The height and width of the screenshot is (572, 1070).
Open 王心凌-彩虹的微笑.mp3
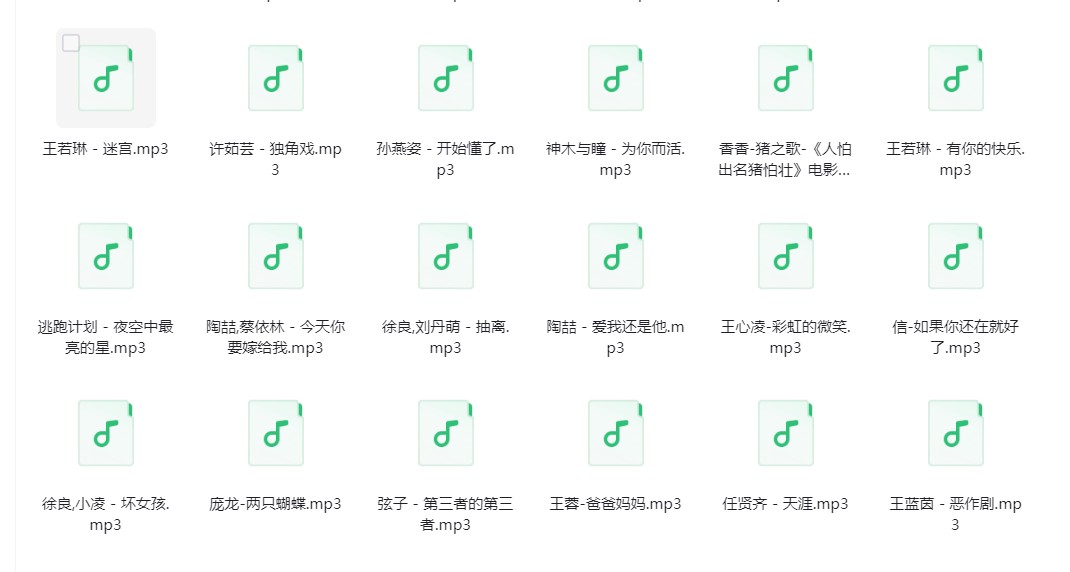click(785, 256)
